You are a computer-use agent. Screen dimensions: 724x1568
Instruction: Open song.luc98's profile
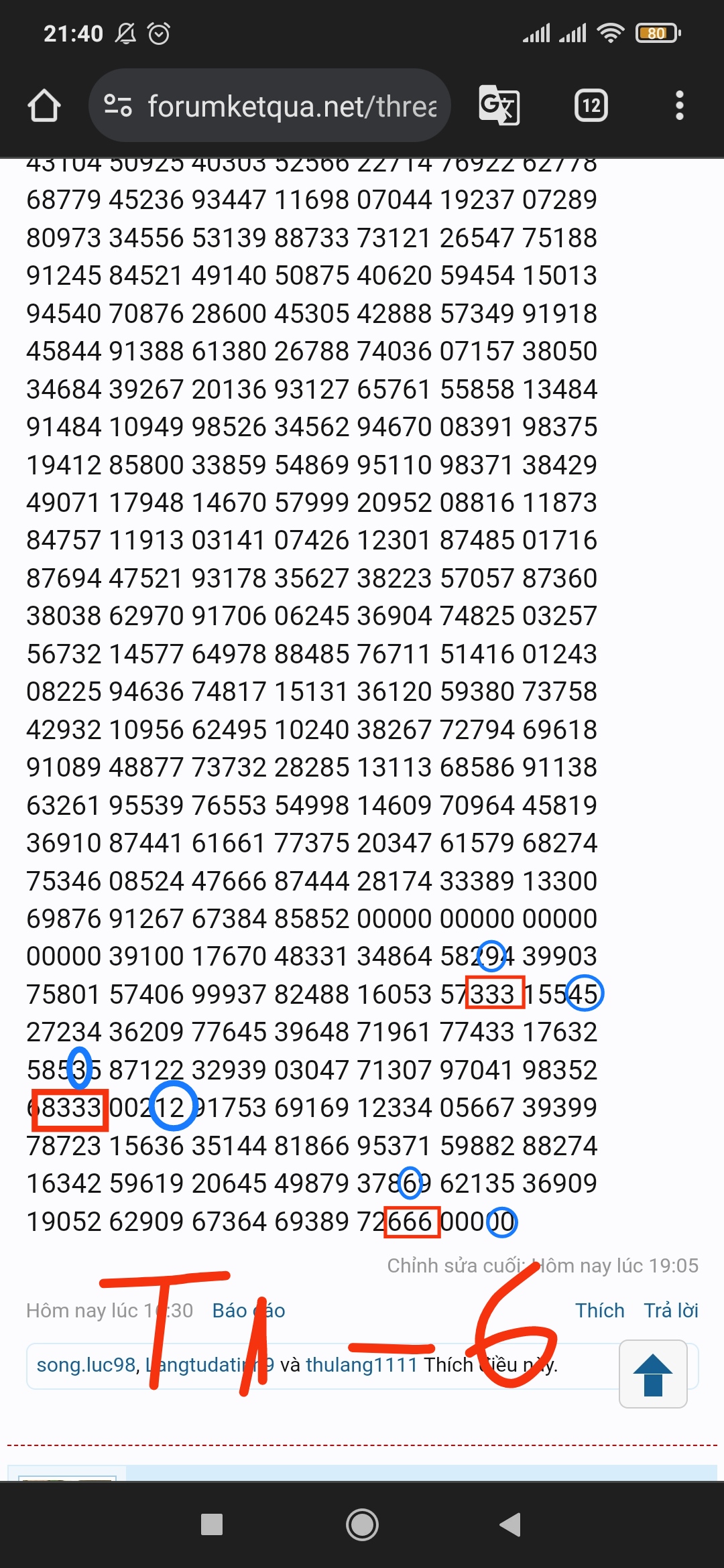[86, 1365]
